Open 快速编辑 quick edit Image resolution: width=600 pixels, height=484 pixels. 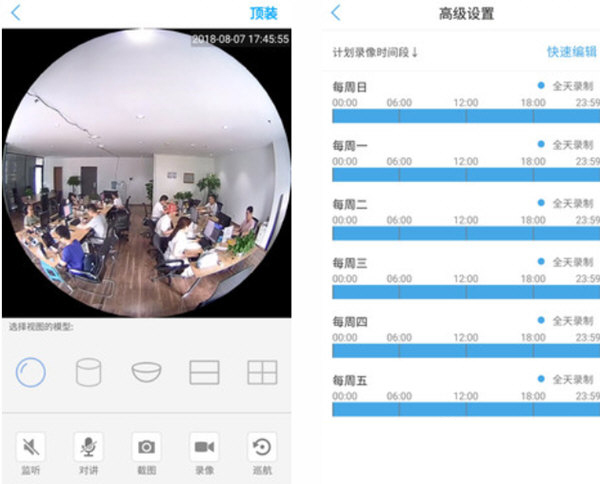pyautogui.click(x=571, y=52)
